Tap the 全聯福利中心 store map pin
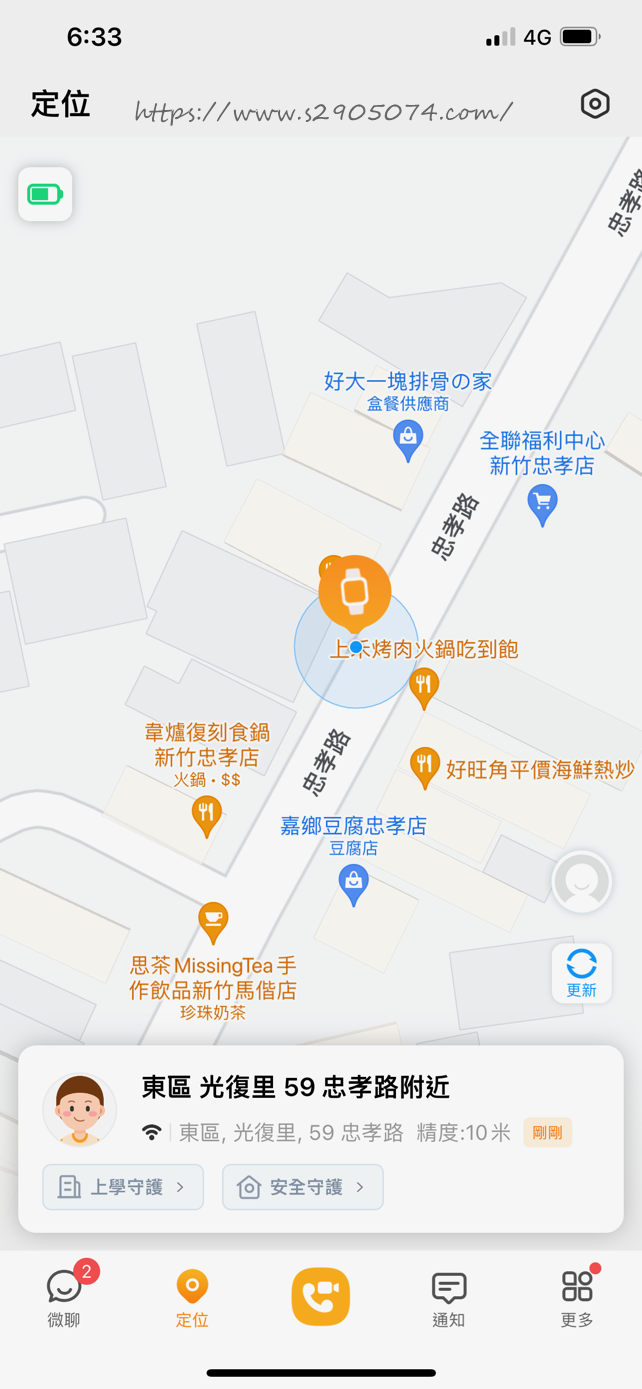This screenshot has height=1389, width=642. coord(542,505)
